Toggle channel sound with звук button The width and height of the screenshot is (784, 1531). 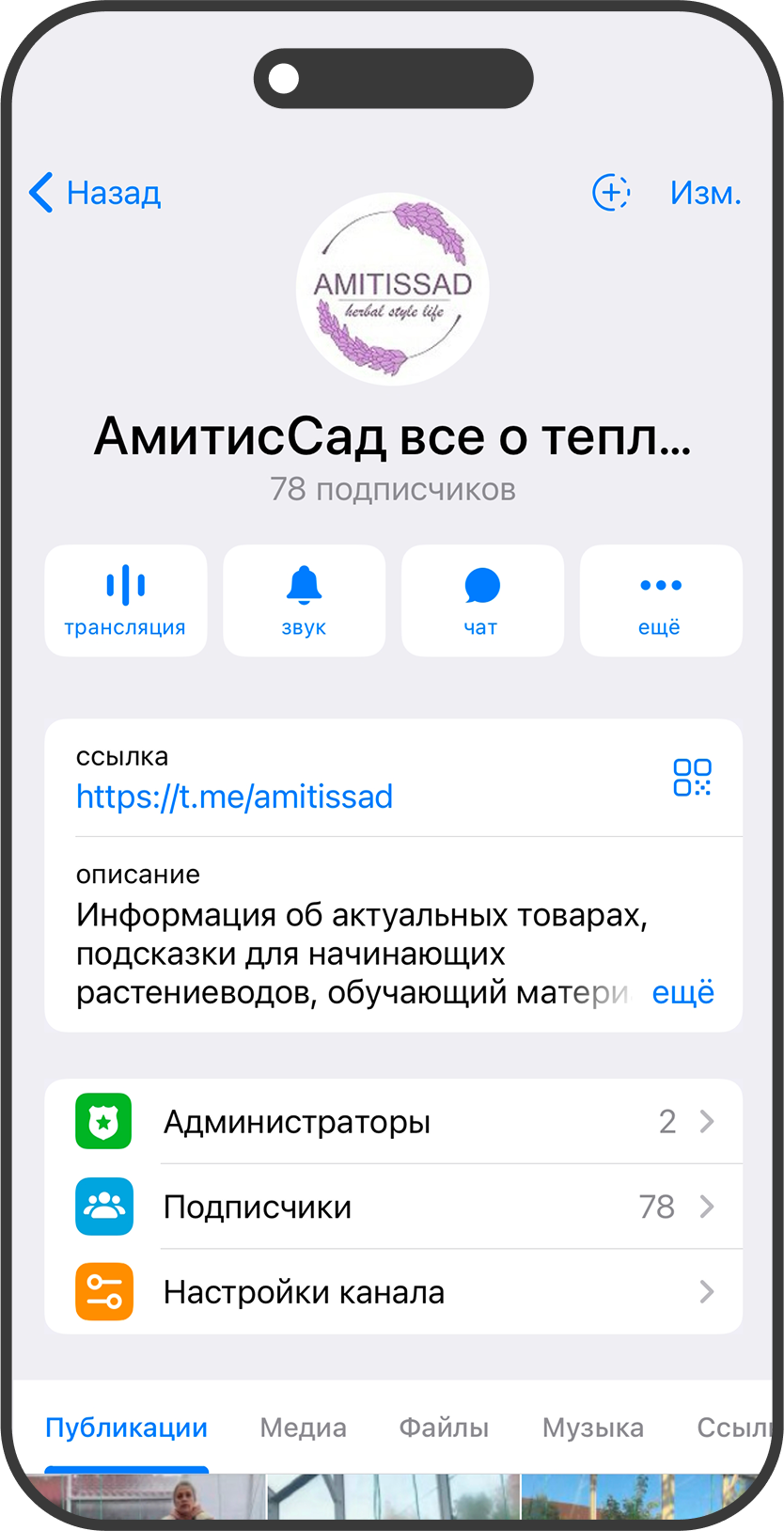(304, 600)
